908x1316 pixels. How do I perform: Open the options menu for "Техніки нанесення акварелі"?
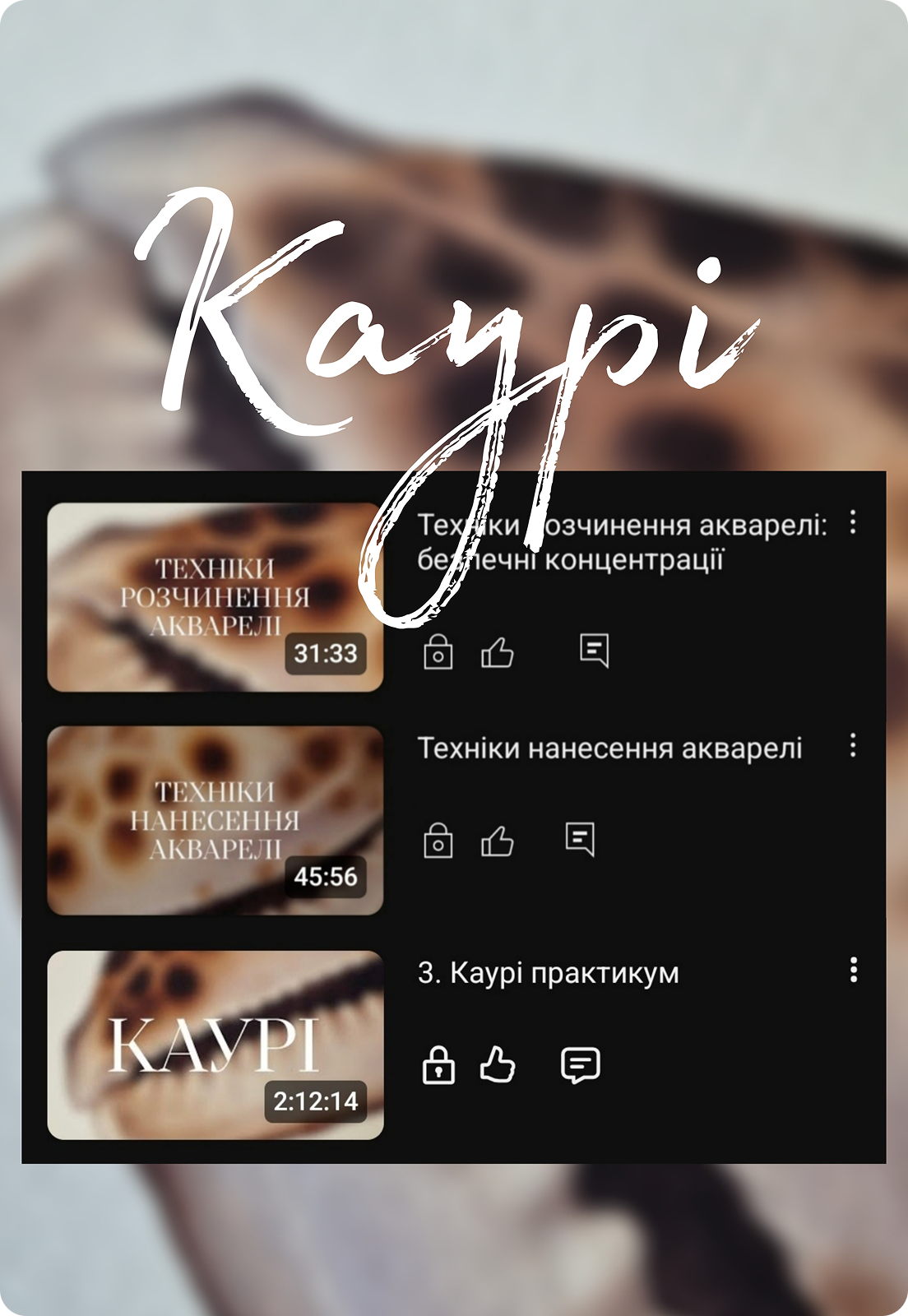[853, 747]
